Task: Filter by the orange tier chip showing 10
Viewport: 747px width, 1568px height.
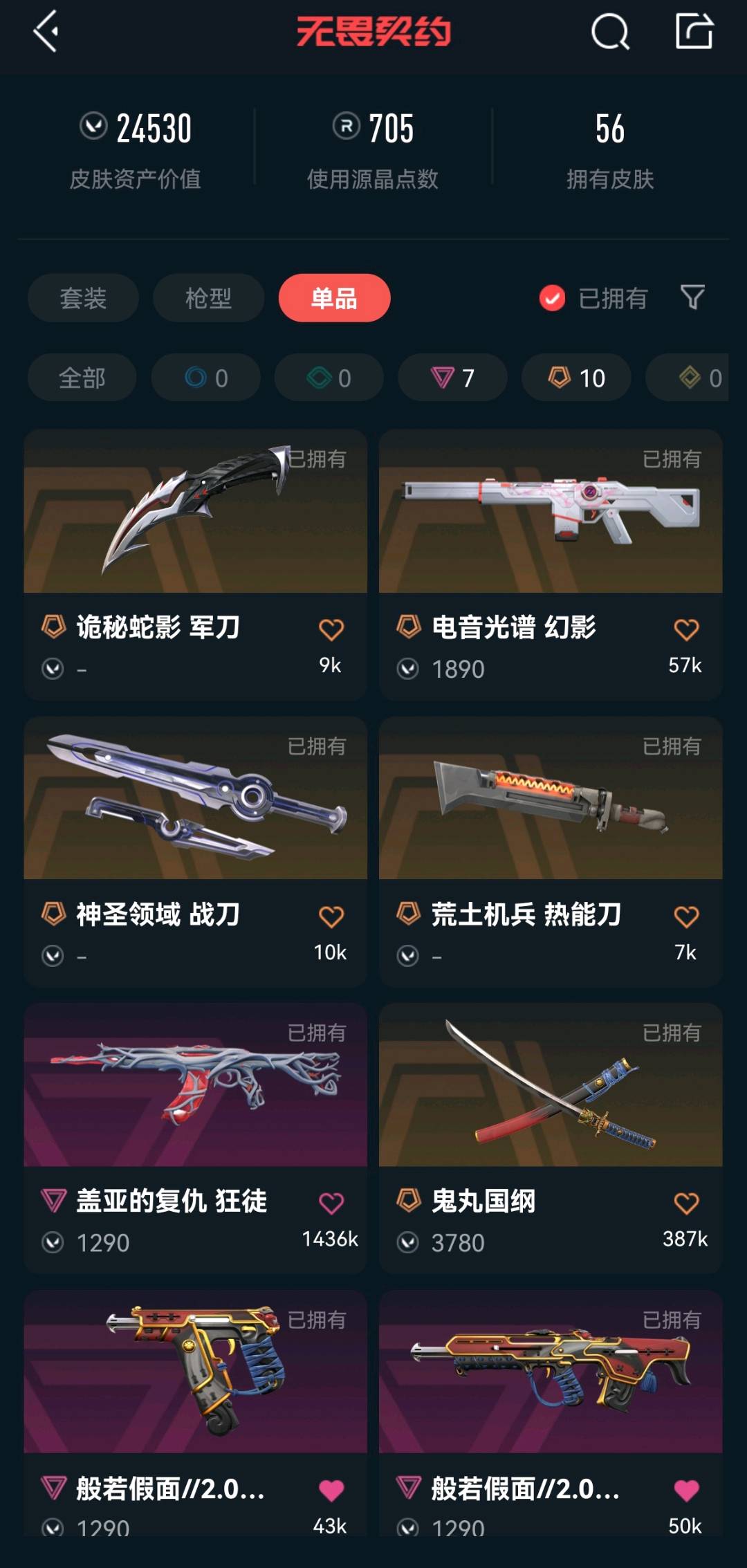Action: click(x=576, y=378)
